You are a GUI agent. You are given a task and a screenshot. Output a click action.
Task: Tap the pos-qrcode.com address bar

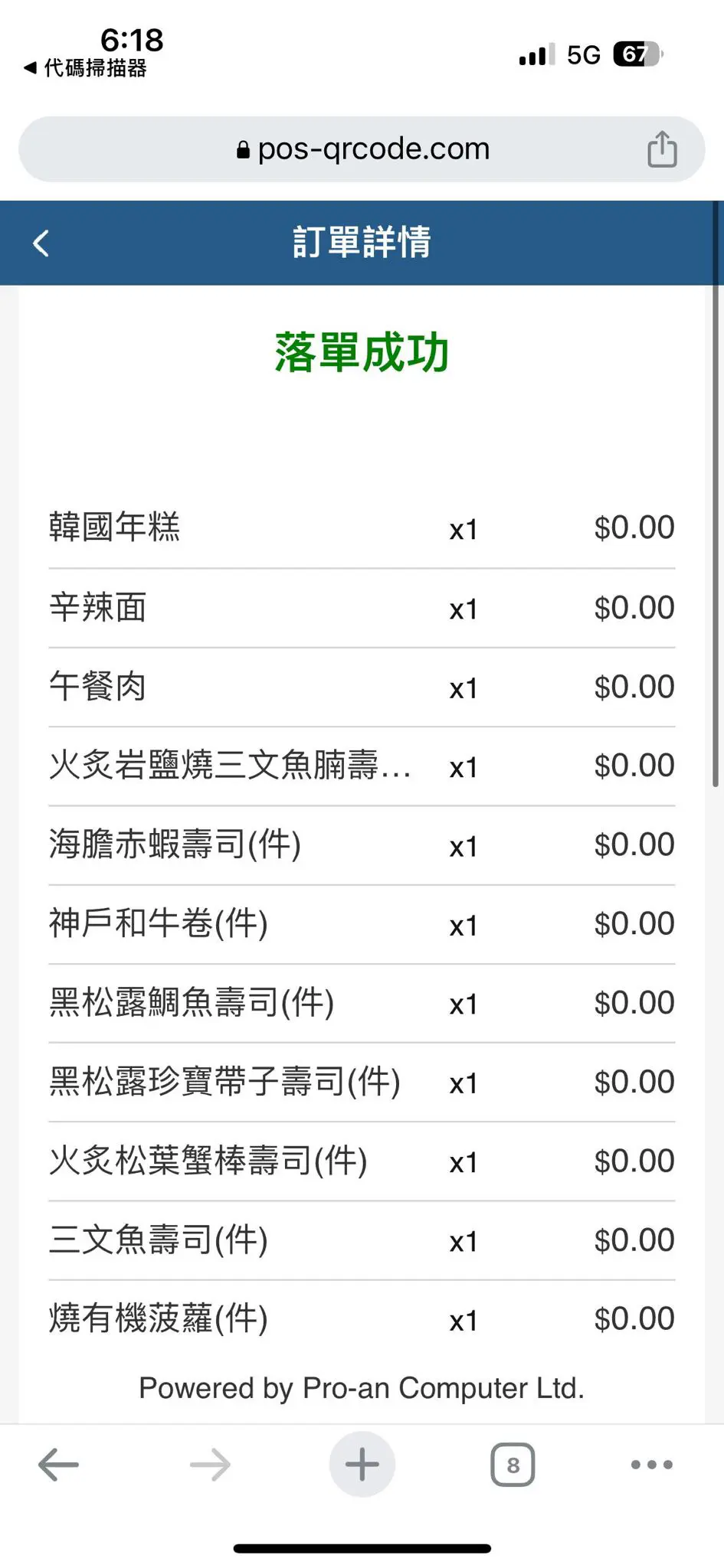pyautogui.click(x=362, y=149)
